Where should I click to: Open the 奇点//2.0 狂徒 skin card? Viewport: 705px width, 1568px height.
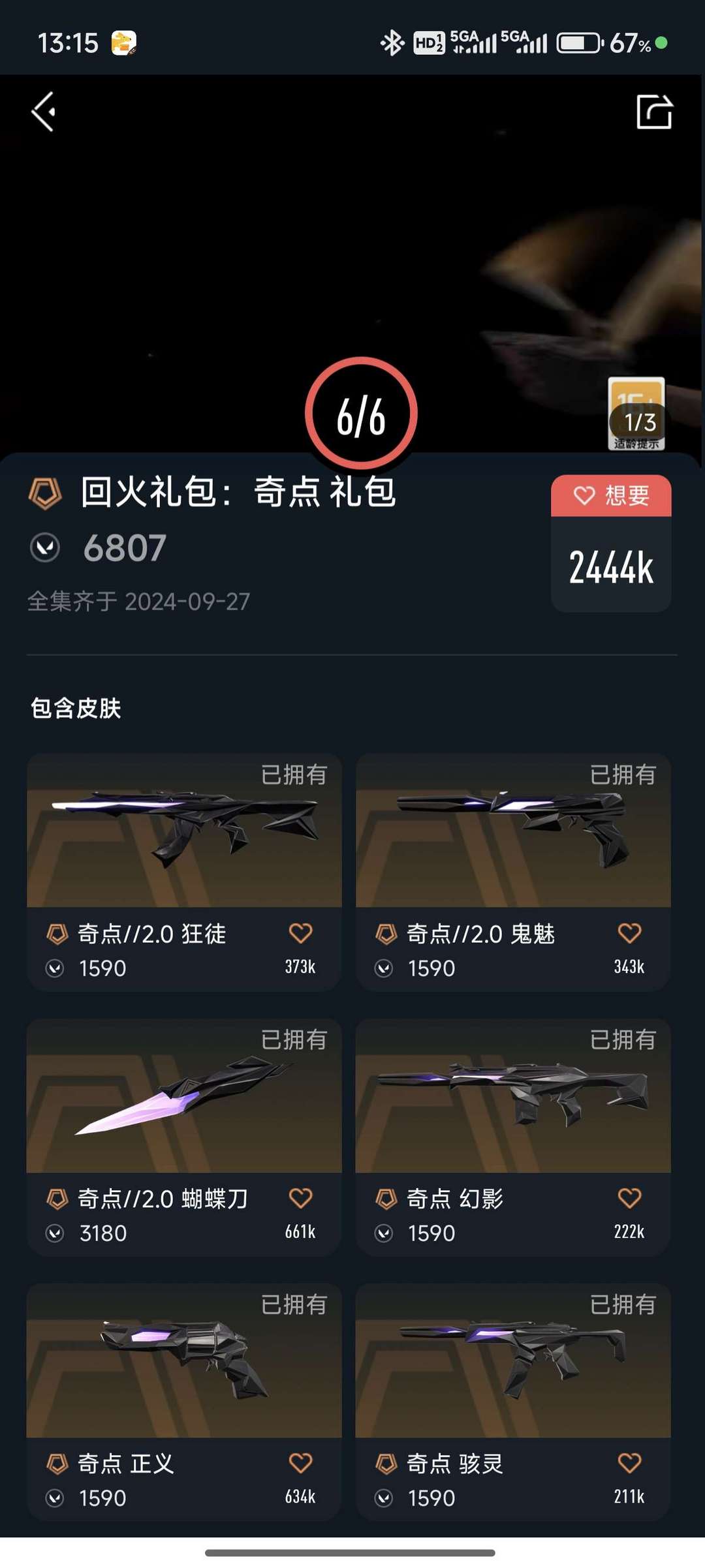[184, 872]
